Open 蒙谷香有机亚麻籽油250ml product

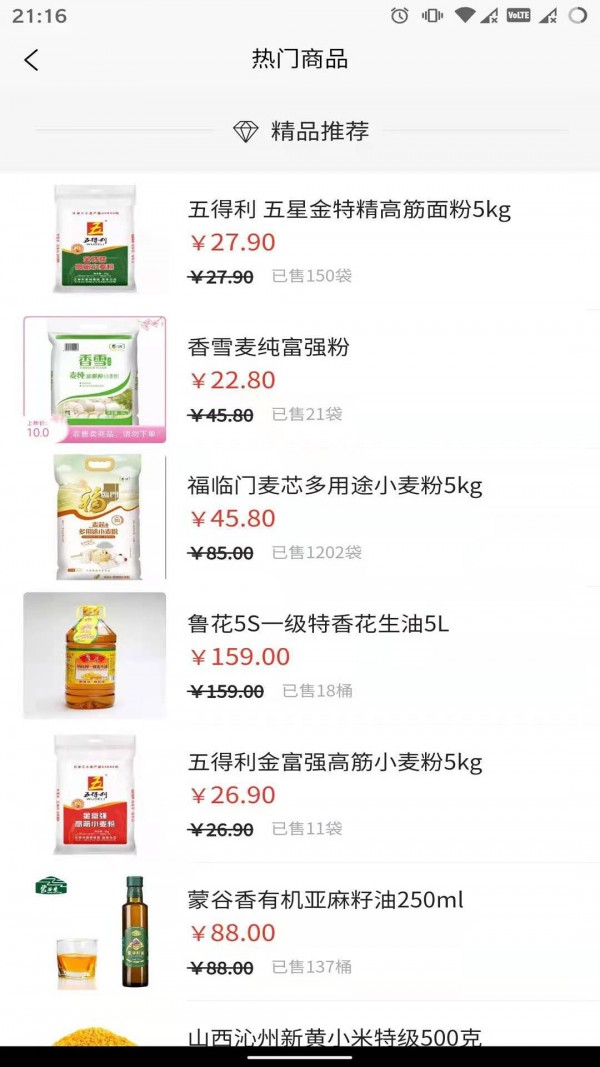click(325, 901)
